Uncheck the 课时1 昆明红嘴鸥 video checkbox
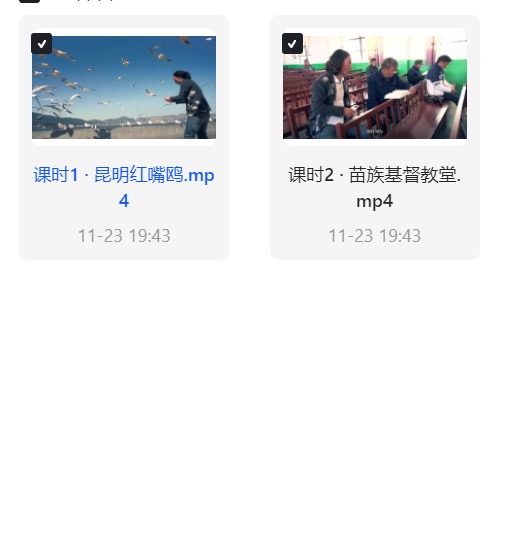The image size is (511, 535). 42,43
